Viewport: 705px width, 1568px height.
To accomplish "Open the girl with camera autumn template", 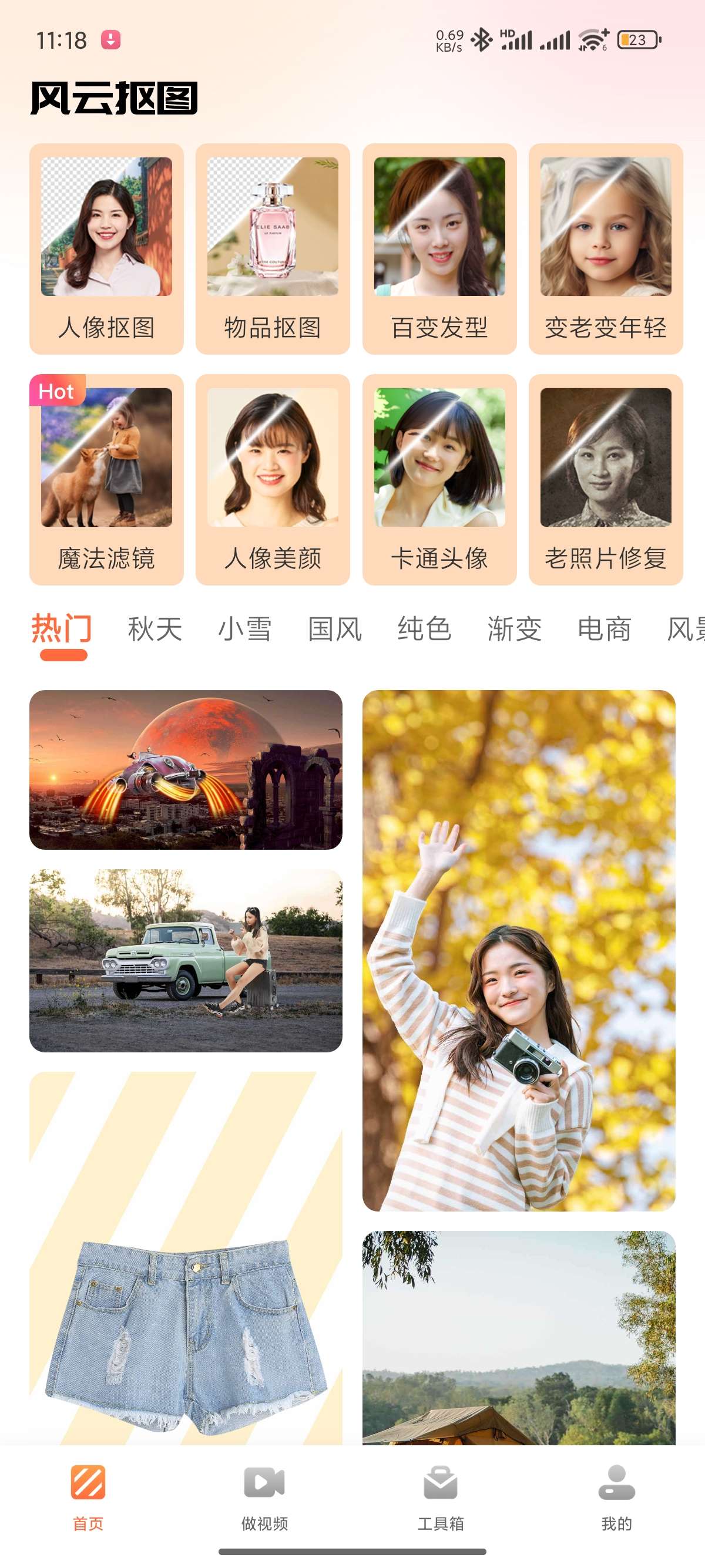I will (x=519, y=950).
